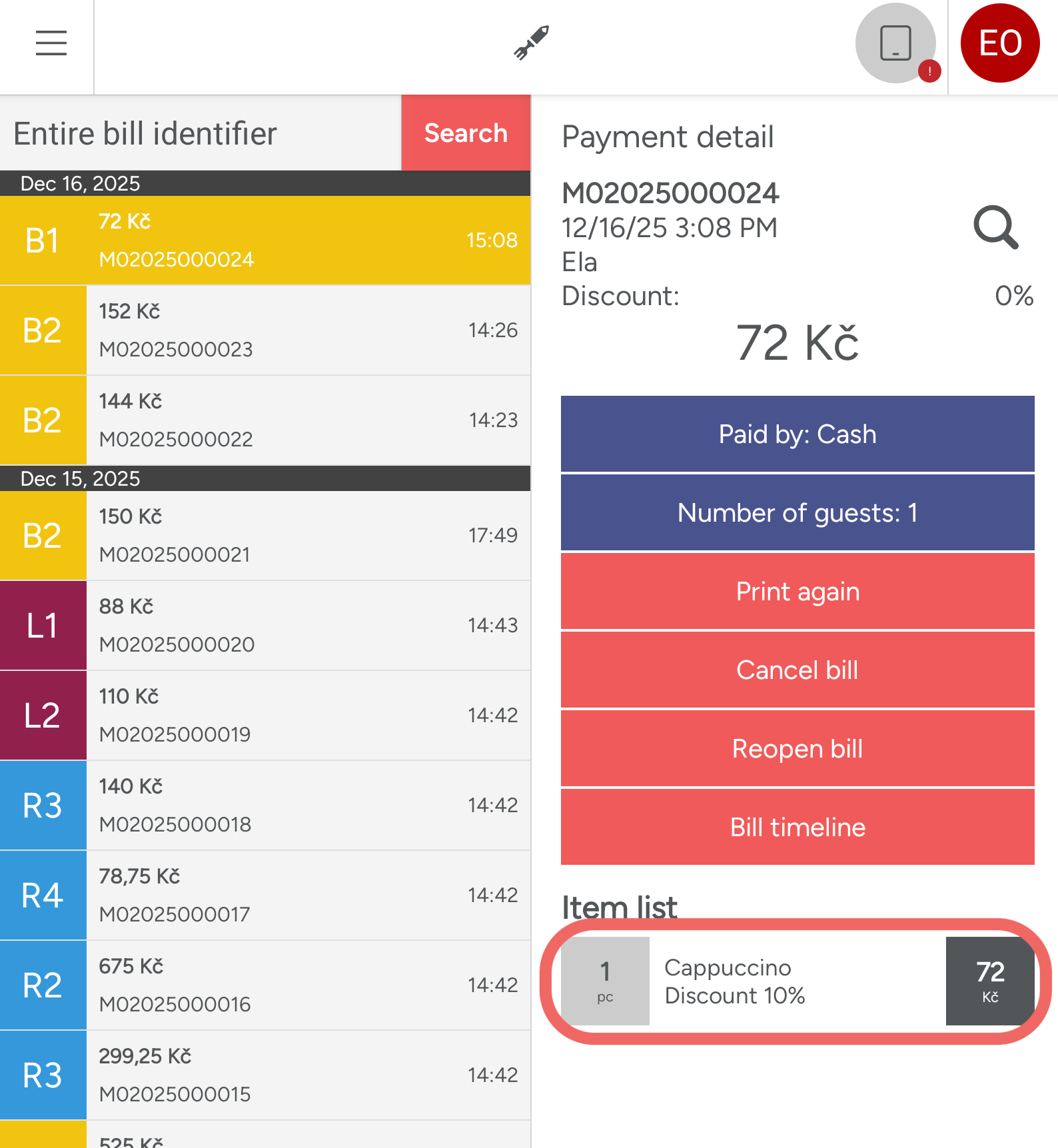Open L2 bill M02025000019
This screenshot has height=1148, width=1058.
coord(266,716)
